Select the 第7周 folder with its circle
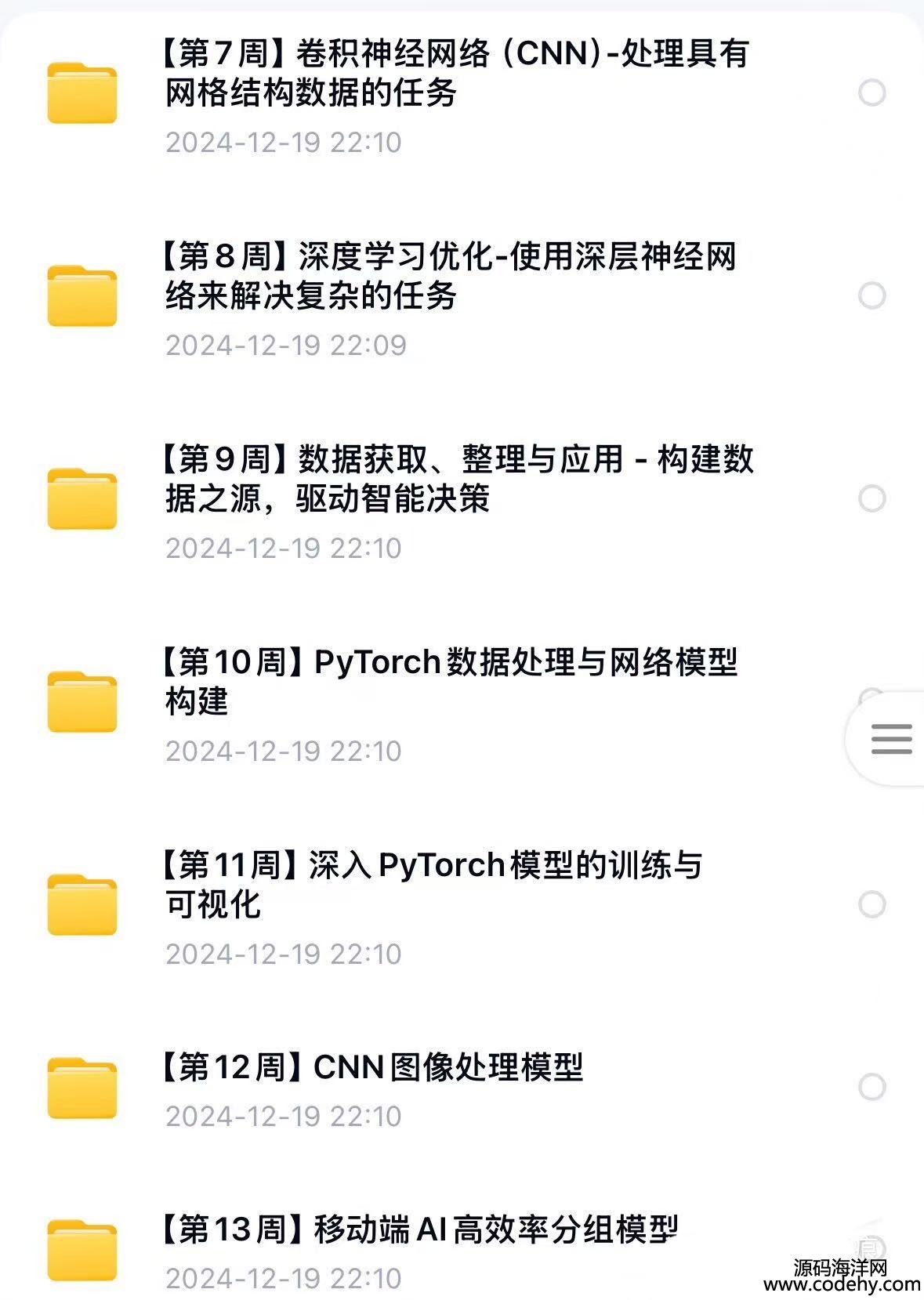Image resolution: width=924 pixels, height=1300 pixels. pyautogui.click(x=871, y=92)
